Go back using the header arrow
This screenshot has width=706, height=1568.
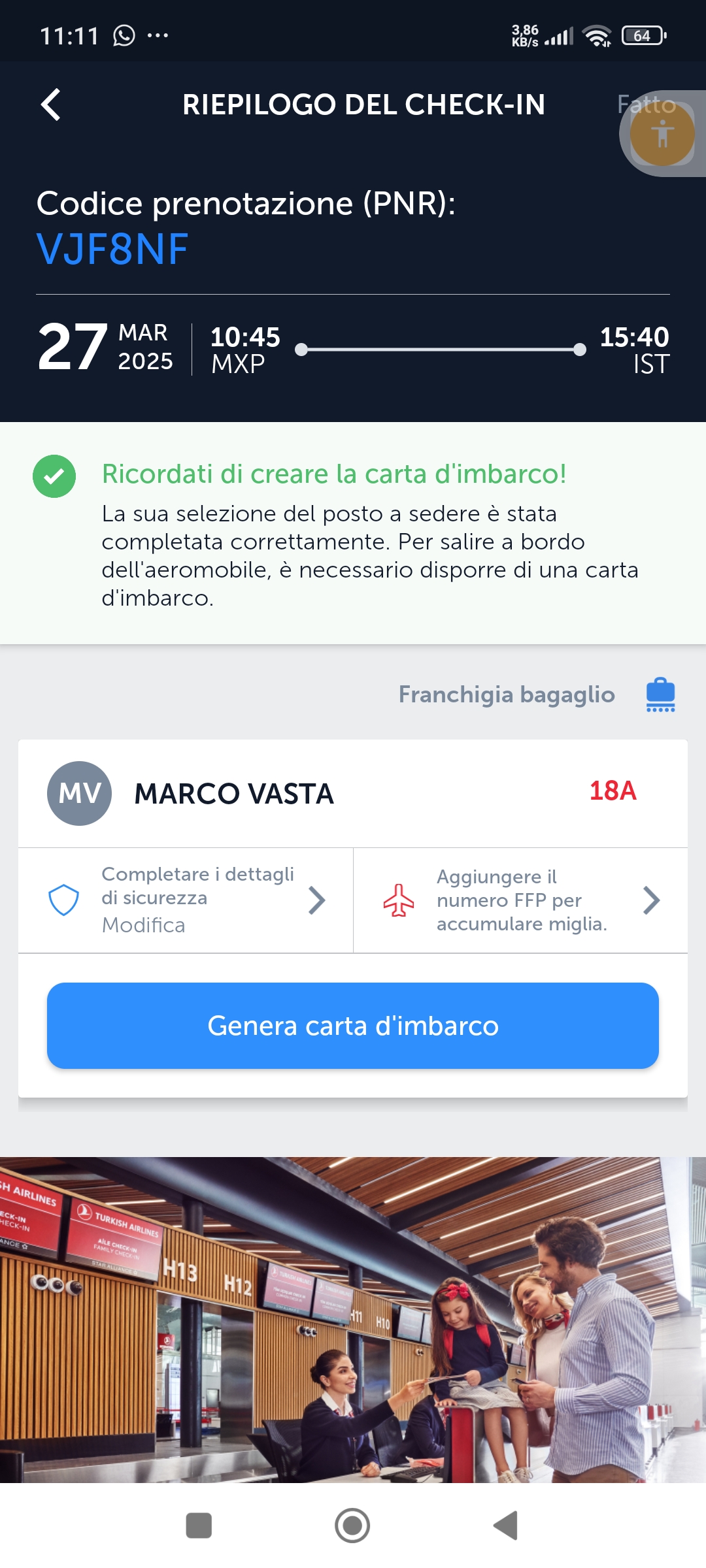51,105
